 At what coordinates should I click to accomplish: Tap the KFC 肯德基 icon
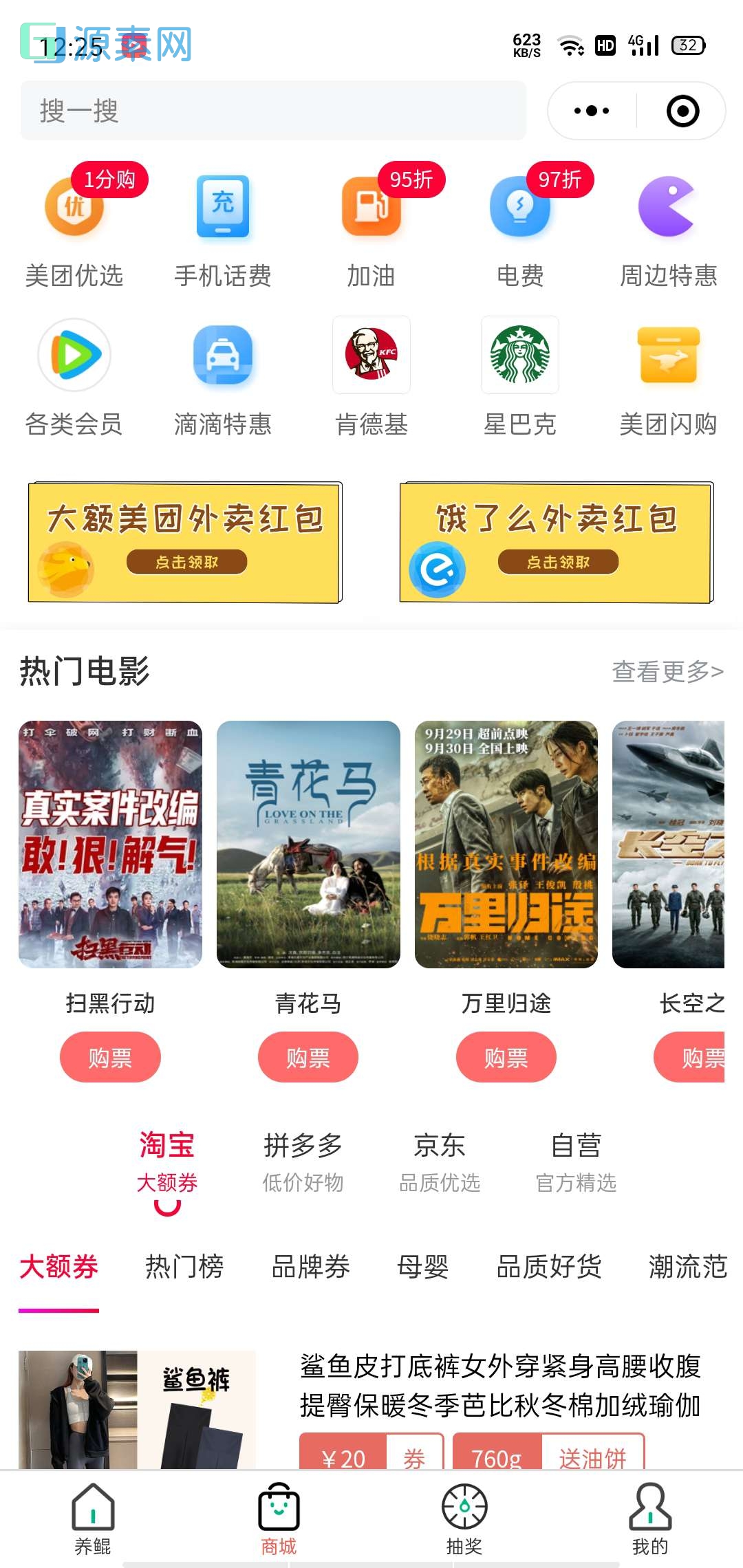pos(371,356)
